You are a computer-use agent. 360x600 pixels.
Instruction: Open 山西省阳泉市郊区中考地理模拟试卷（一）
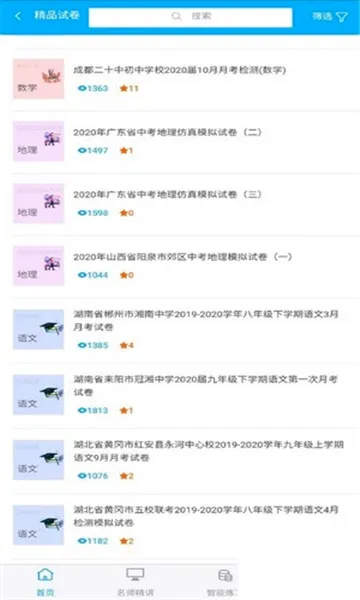pyautogui.click(x=186, y=266)
